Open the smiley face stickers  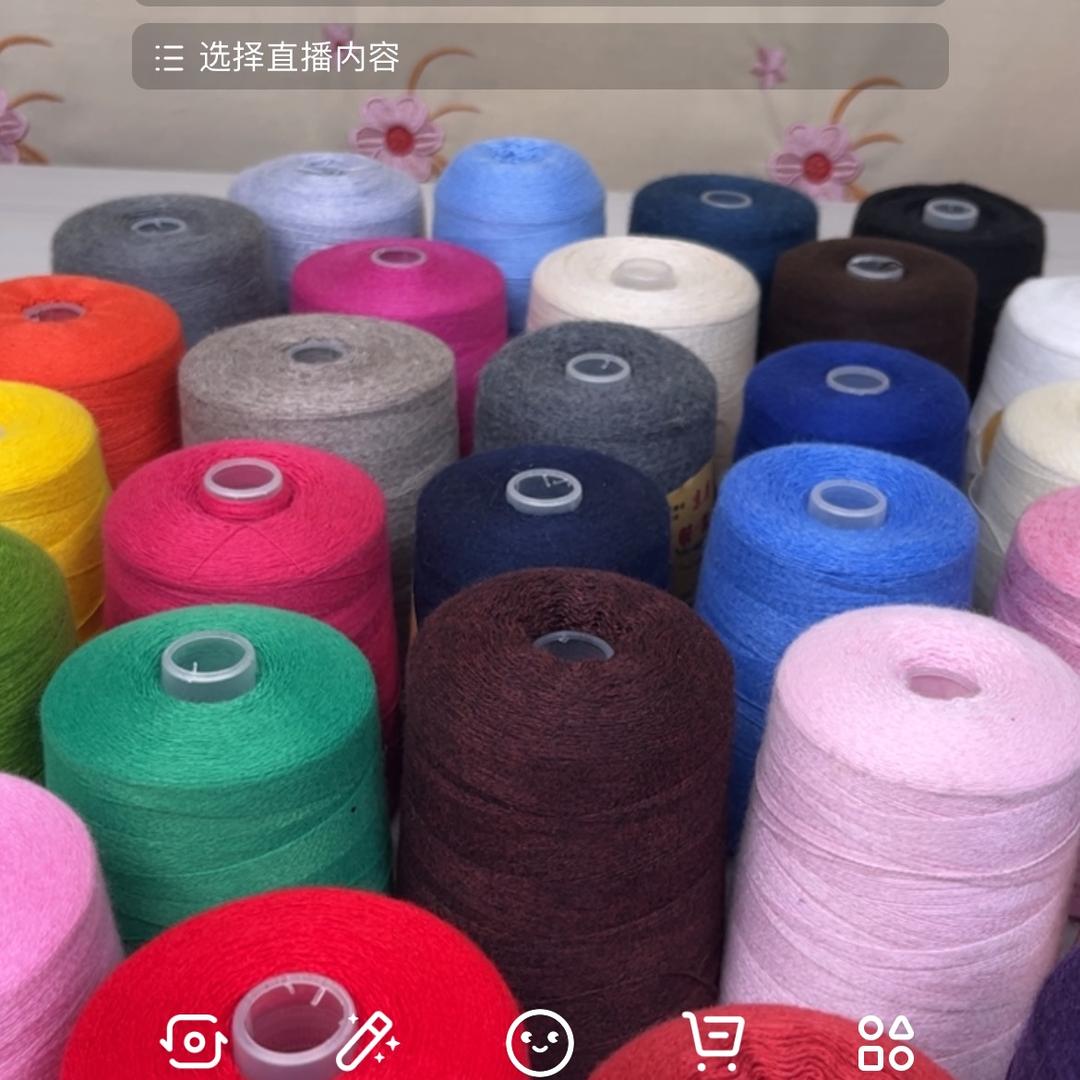(x=540, y=1043)
